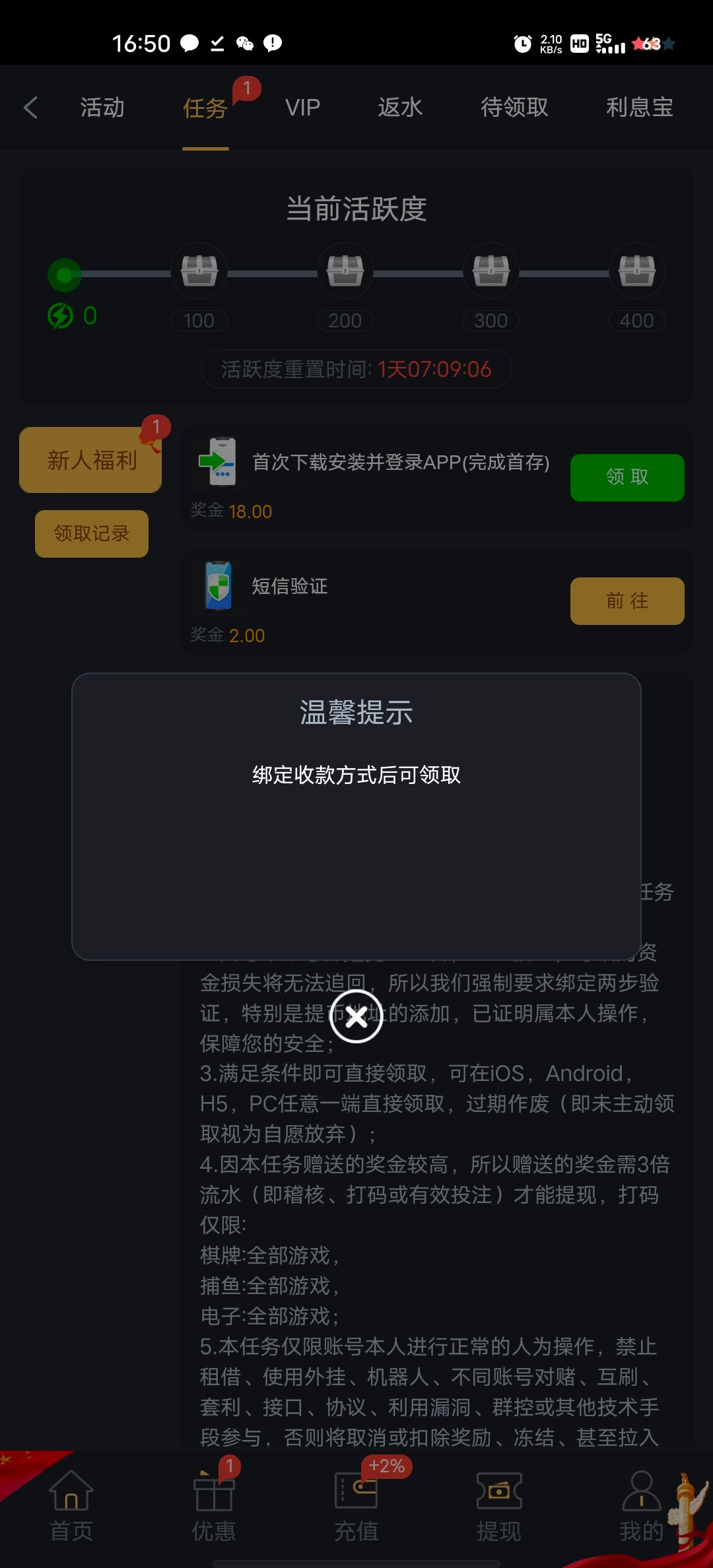713x1568 pixels.
Task: Tap 前往 for 短信验证 task
Action: click(627, 601)
